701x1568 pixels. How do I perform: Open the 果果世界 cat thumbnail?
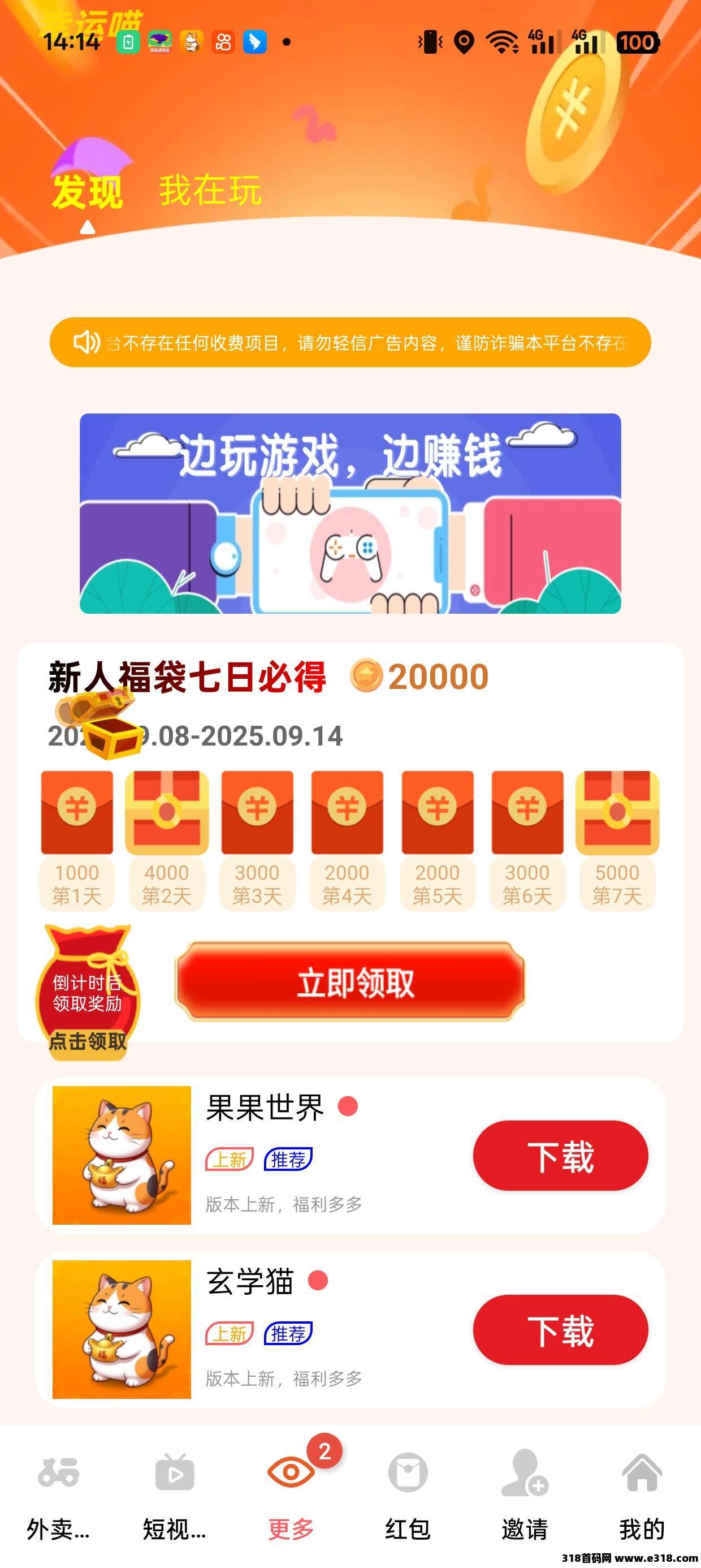pos(122,1157)
